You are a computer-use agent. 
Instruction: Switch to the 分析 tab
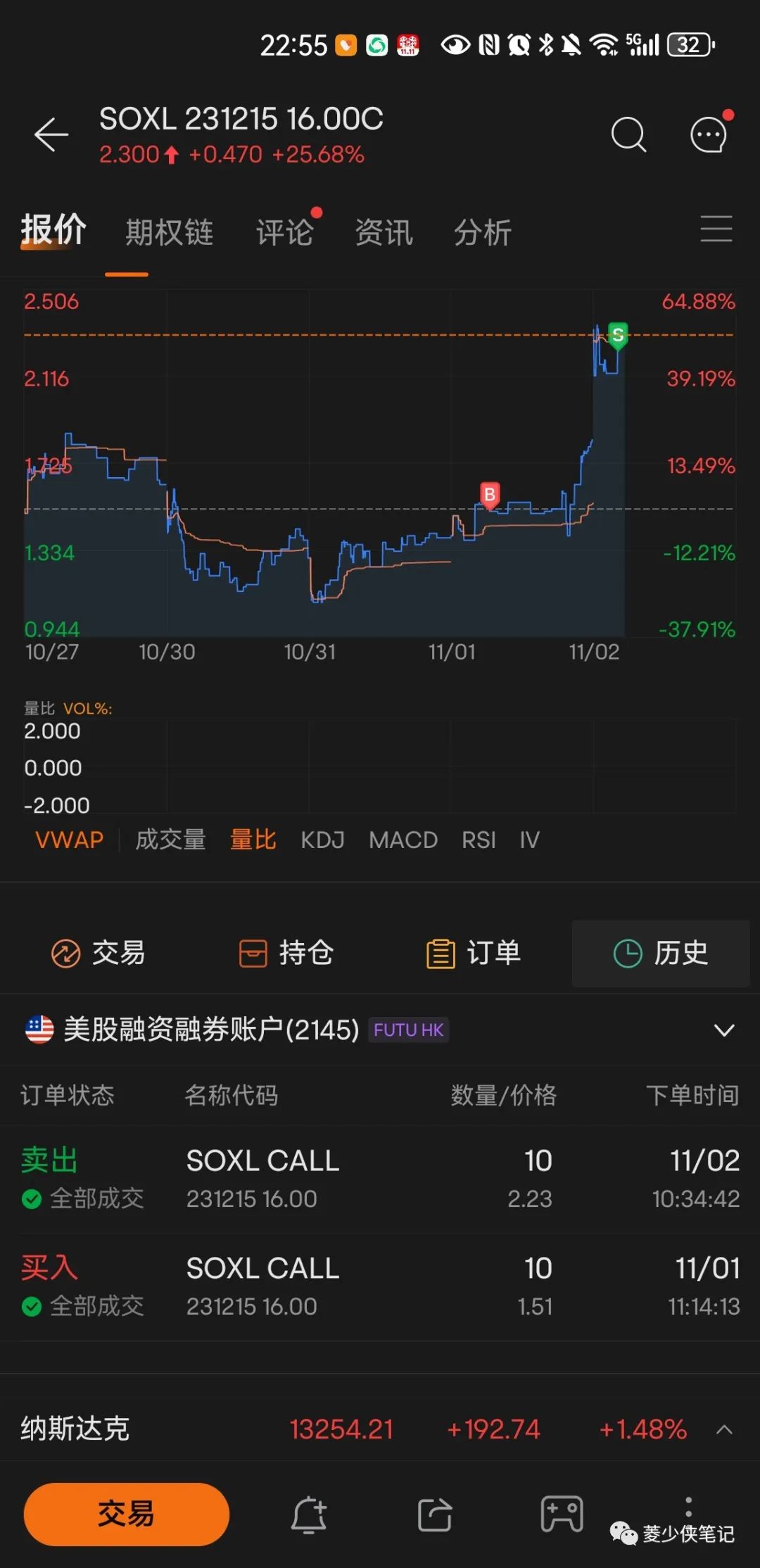pos(483,232)
